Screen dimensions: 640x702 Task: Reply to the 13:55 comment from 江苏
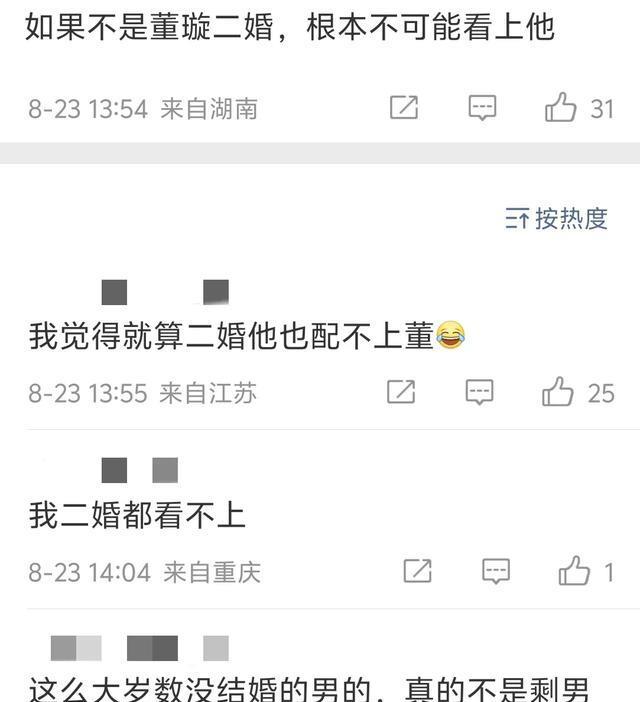tap(480, 392)
